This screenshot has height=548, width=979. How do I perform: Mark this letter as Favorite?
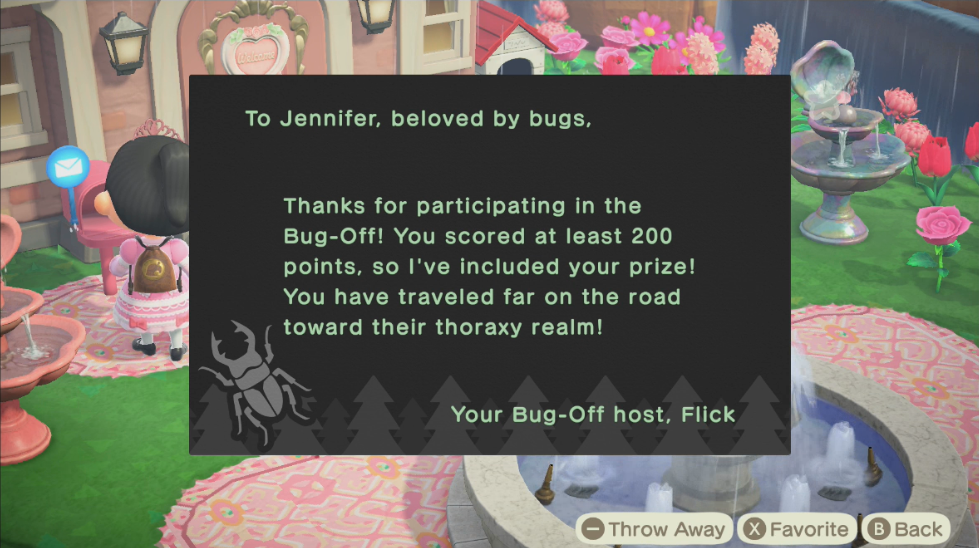(x=796, y=529)
